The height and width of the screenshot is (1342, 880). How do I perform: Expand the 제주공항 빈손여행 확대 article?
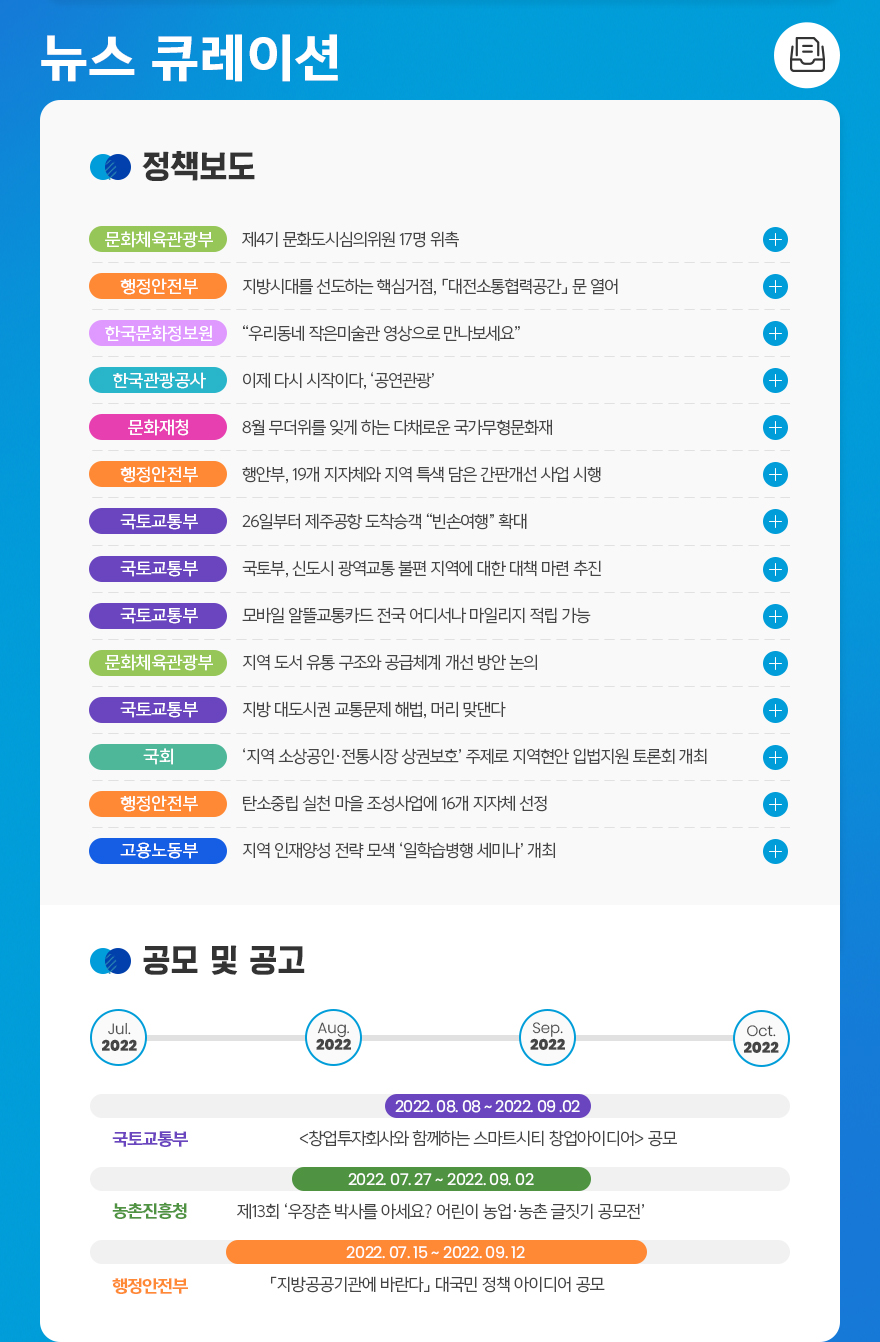(x=775, y=522)
